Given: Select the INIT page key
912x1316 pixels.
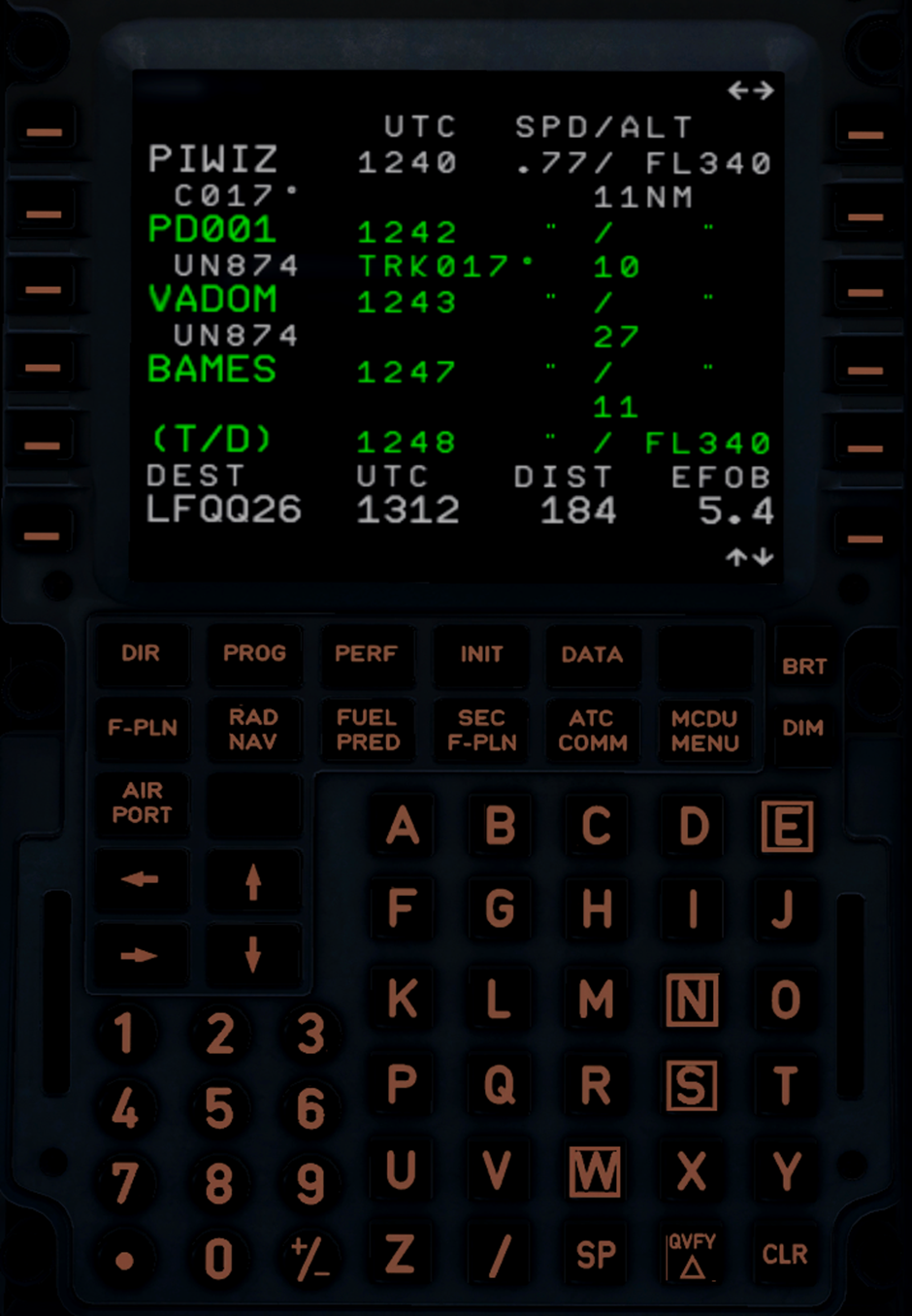Looking at the screenshot, I should [x=481, y=654].
